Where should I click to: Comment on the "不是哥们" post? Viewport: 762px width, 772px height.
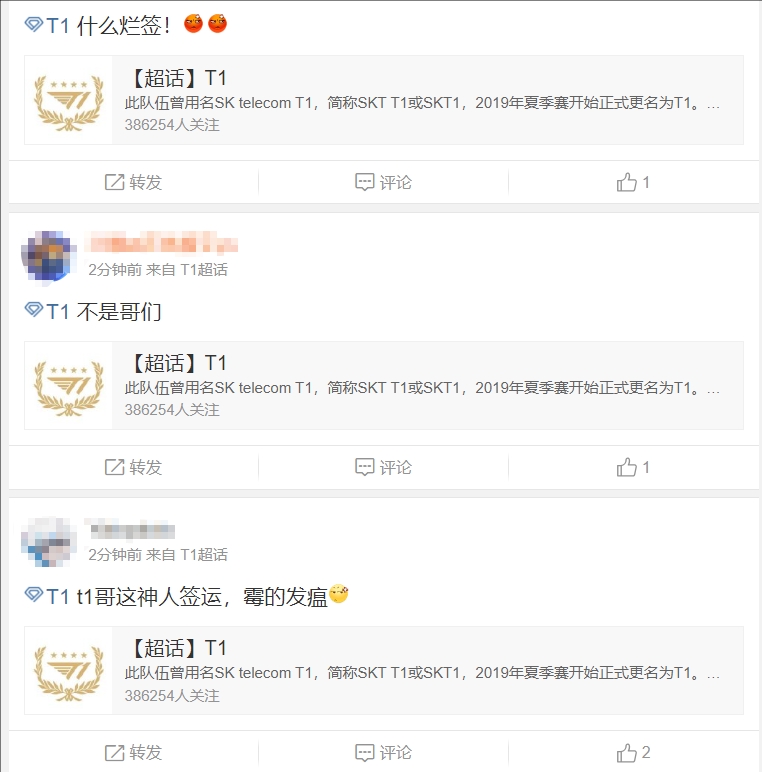[x=384, y=467]
